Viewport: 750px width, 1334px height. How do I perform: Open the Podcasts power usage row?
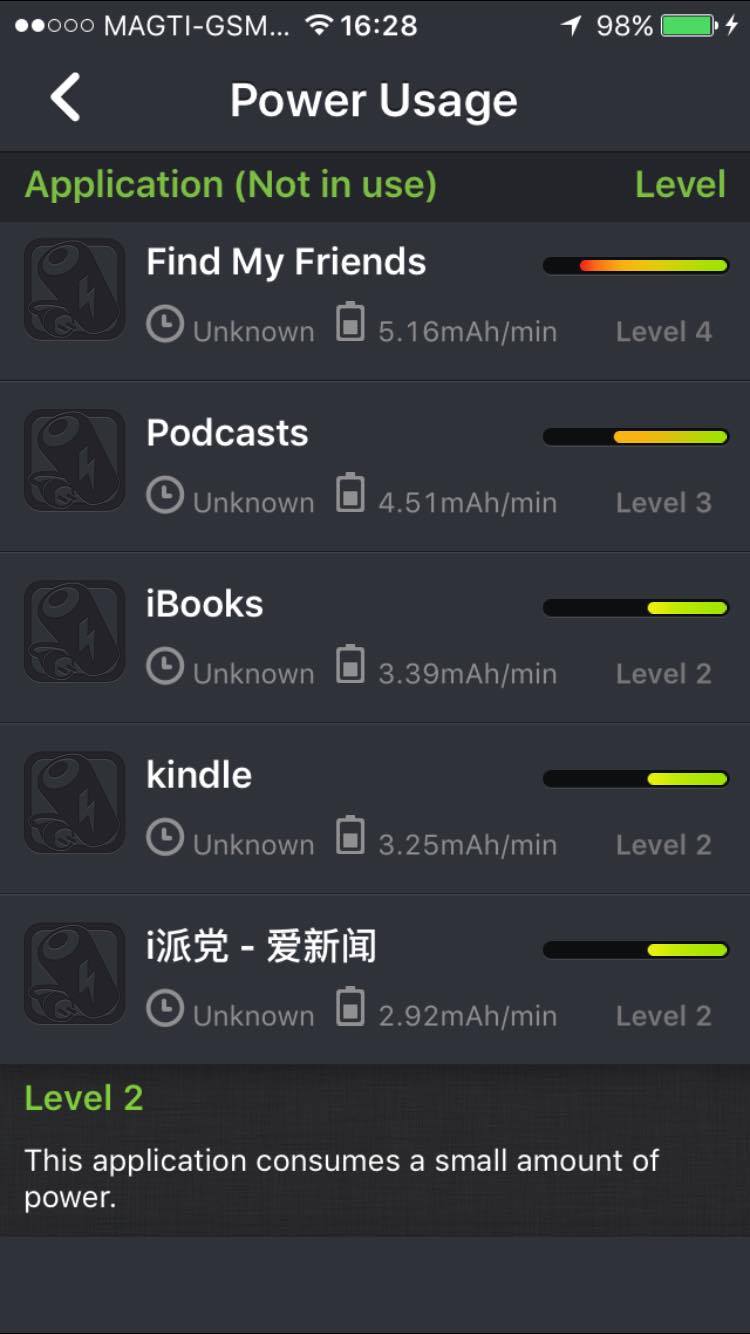(x=375, y=466)
